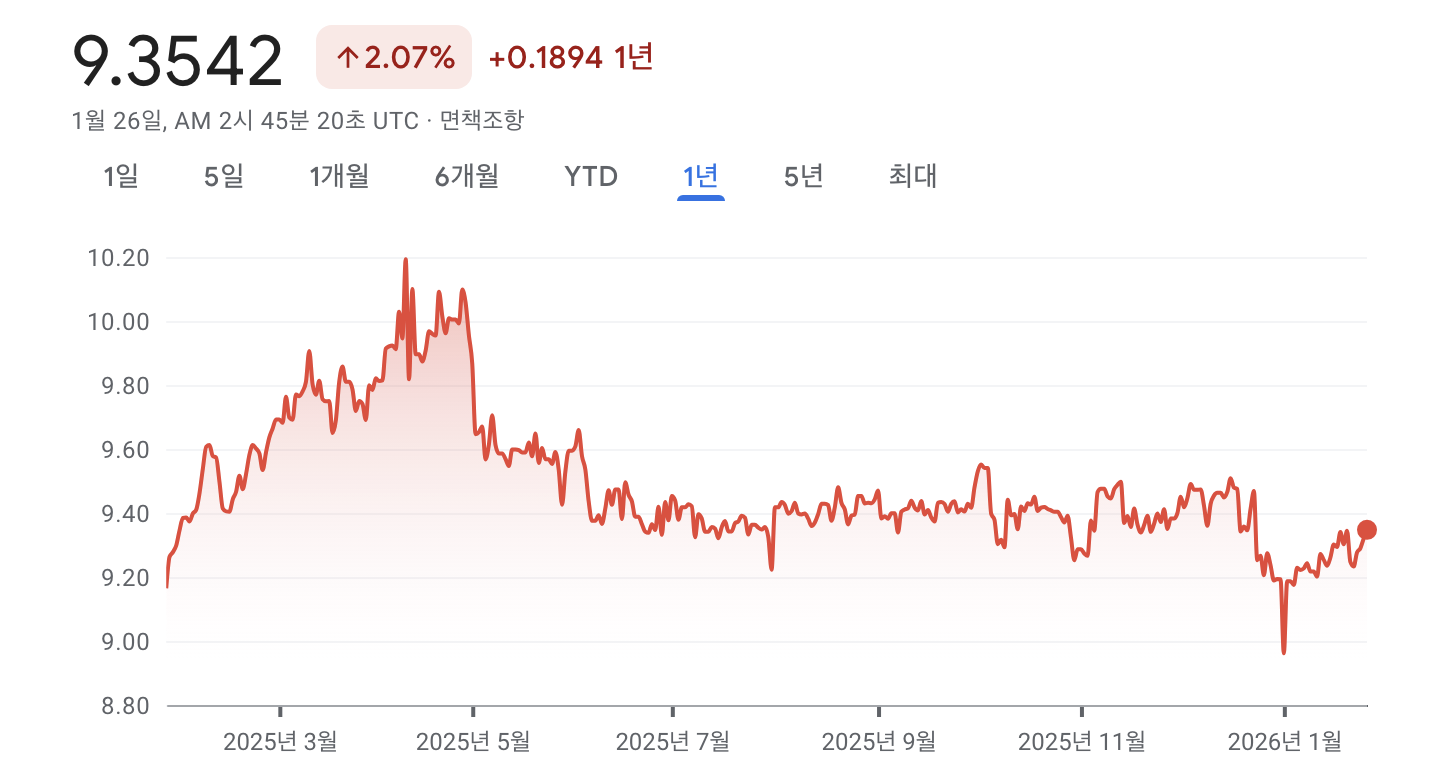The width and height of the screenshot is (1434, 772).
Task: Show the 1개월 chart range
Action: [339, 177]
